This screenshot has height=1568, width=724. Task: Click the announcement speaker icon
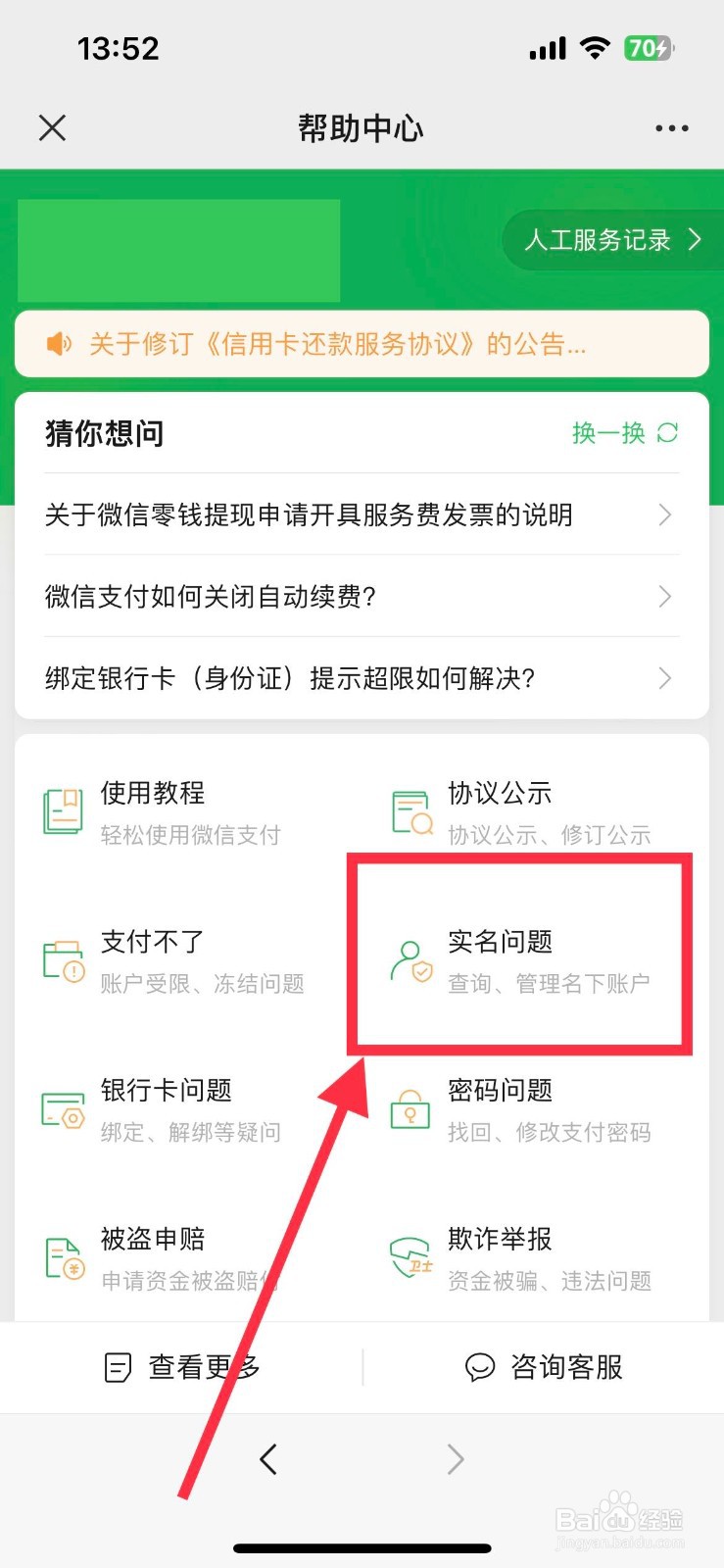pos(57,344)
